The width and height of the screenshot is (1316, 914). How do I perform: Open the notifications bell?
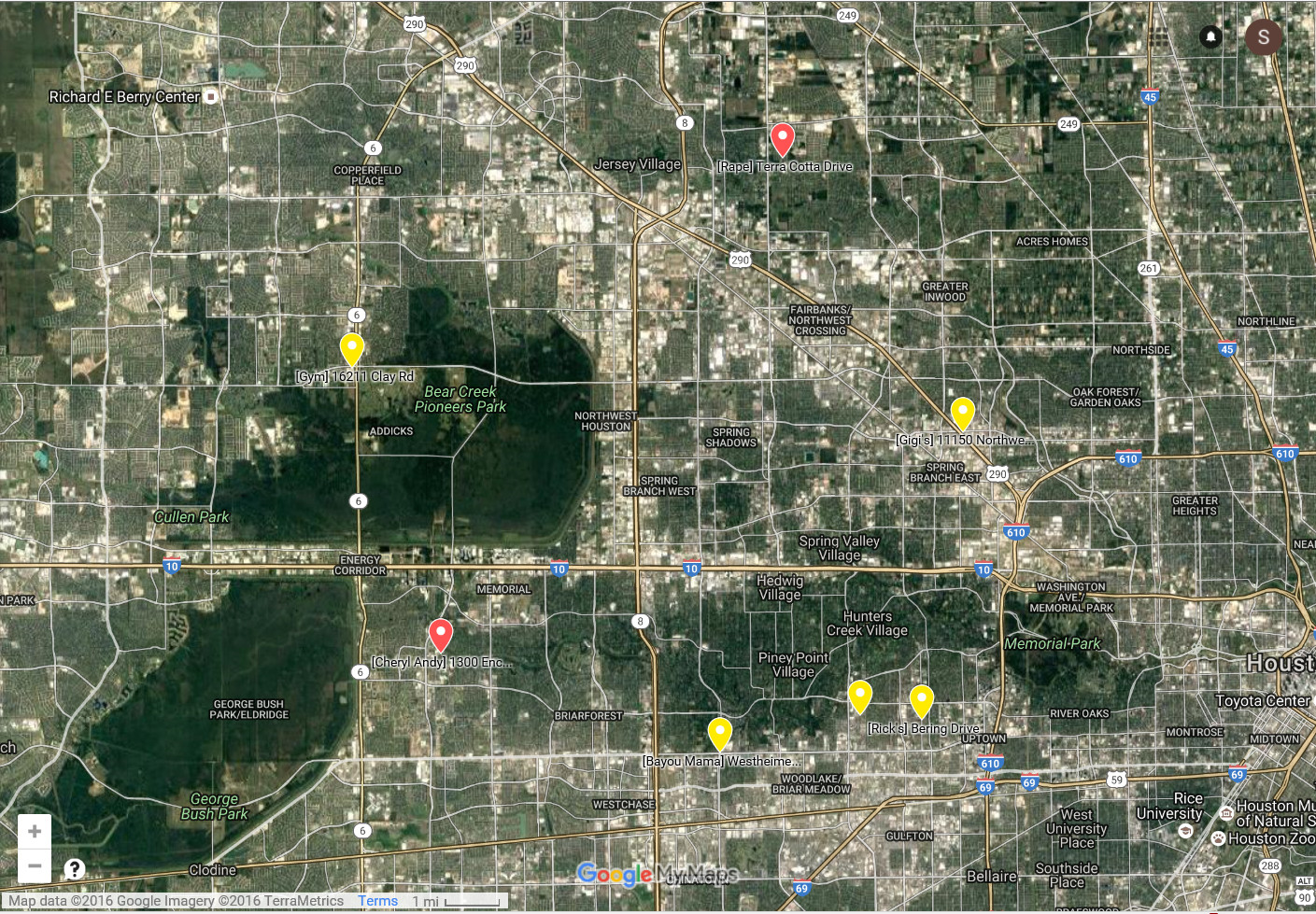pyautogui.click(x=1210, y=36)
